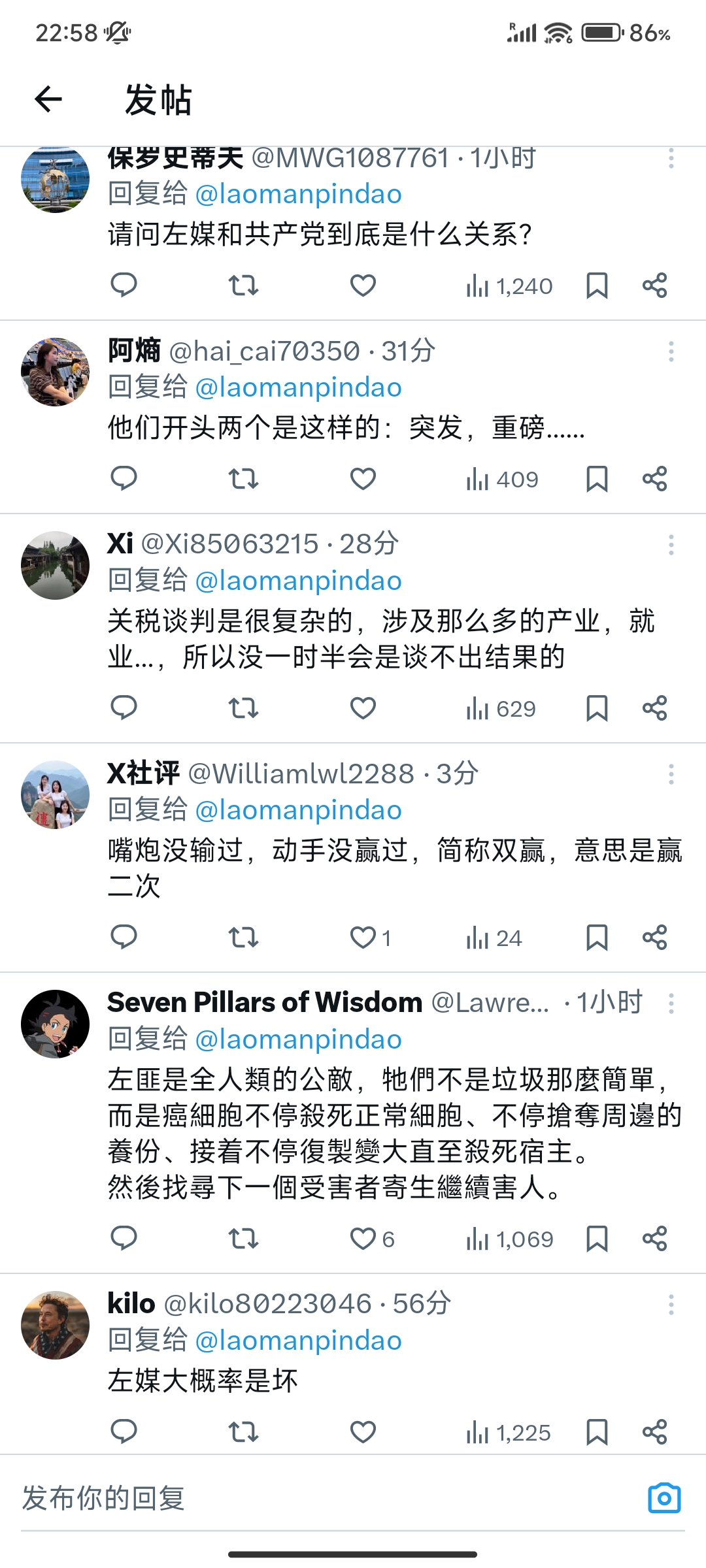Screen dimensions: 706x1568
Task: Bookmark Seven Pillars of Wisdom's reply
Action: point(597,1239)
